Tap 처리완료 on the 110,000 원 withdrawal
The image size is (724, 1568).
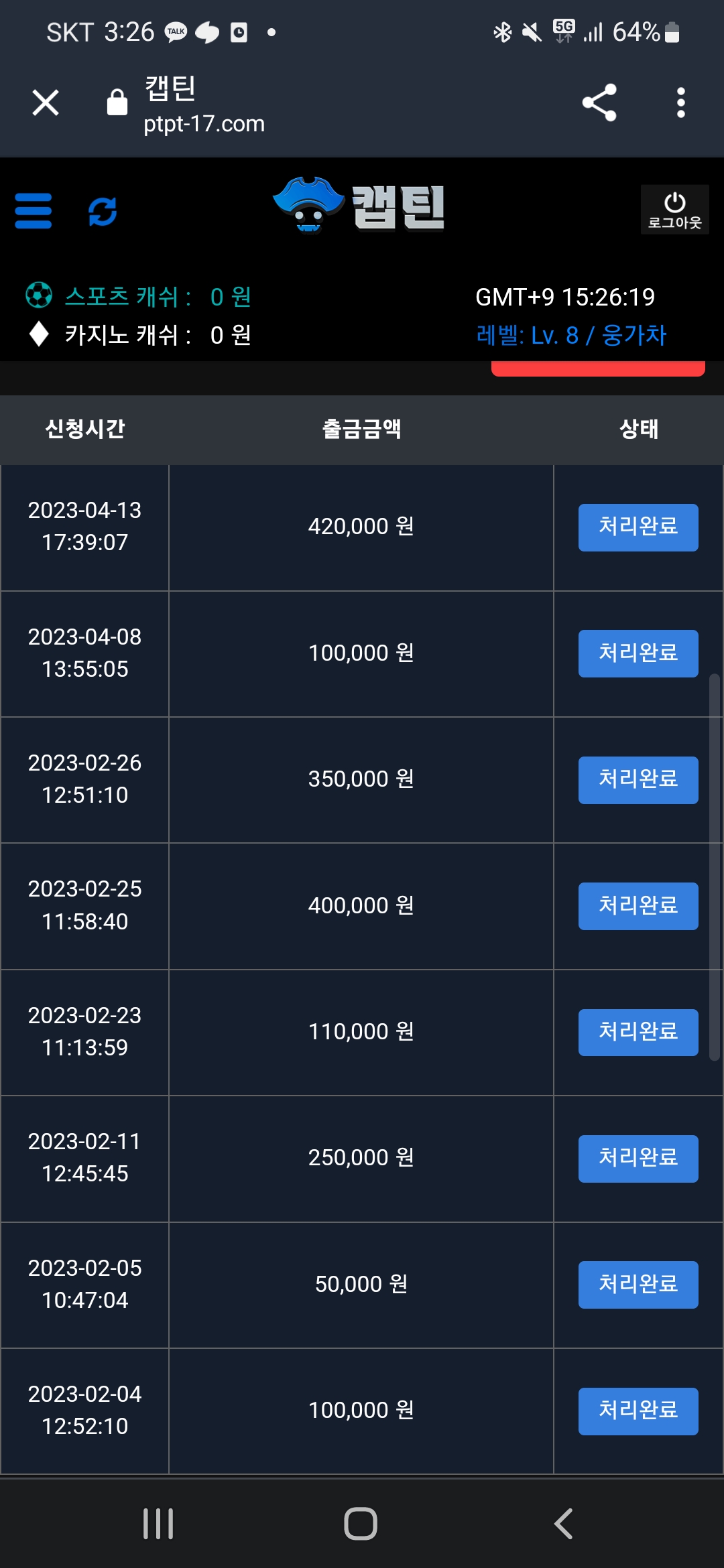point(638,1033)
